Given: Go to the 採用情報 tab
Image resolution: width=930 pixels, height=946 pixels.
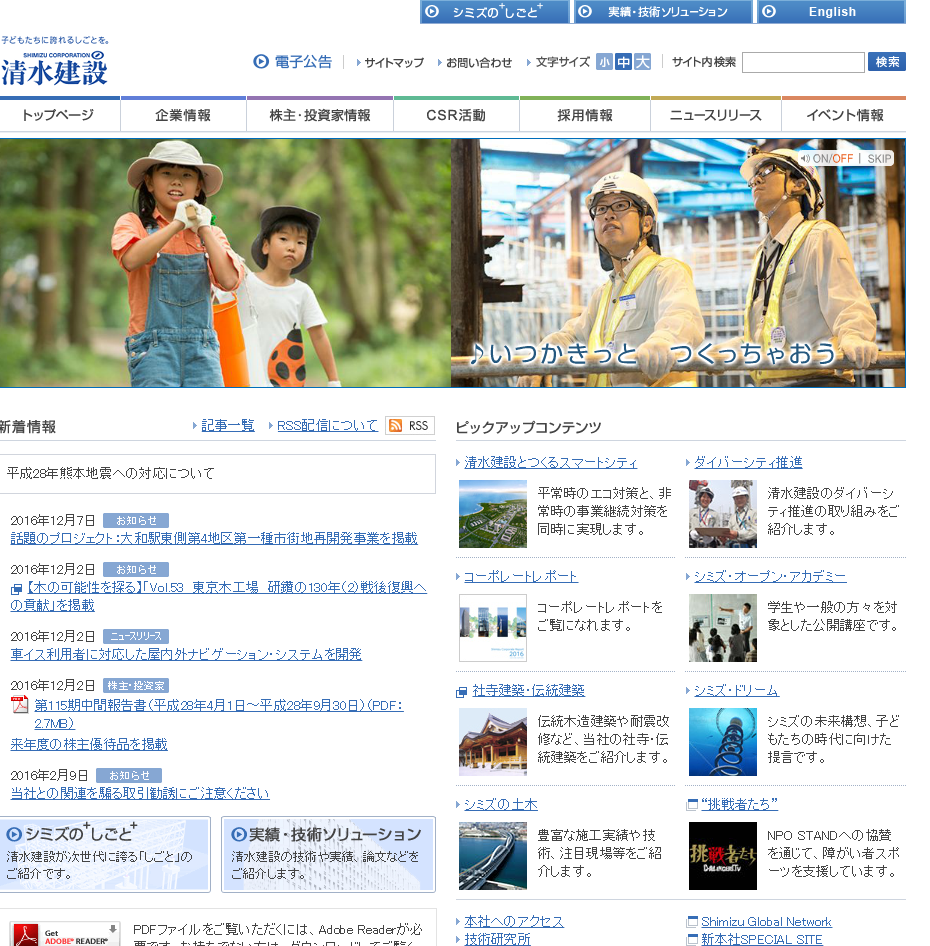Looking at the screenshot, I should (585, 115).
